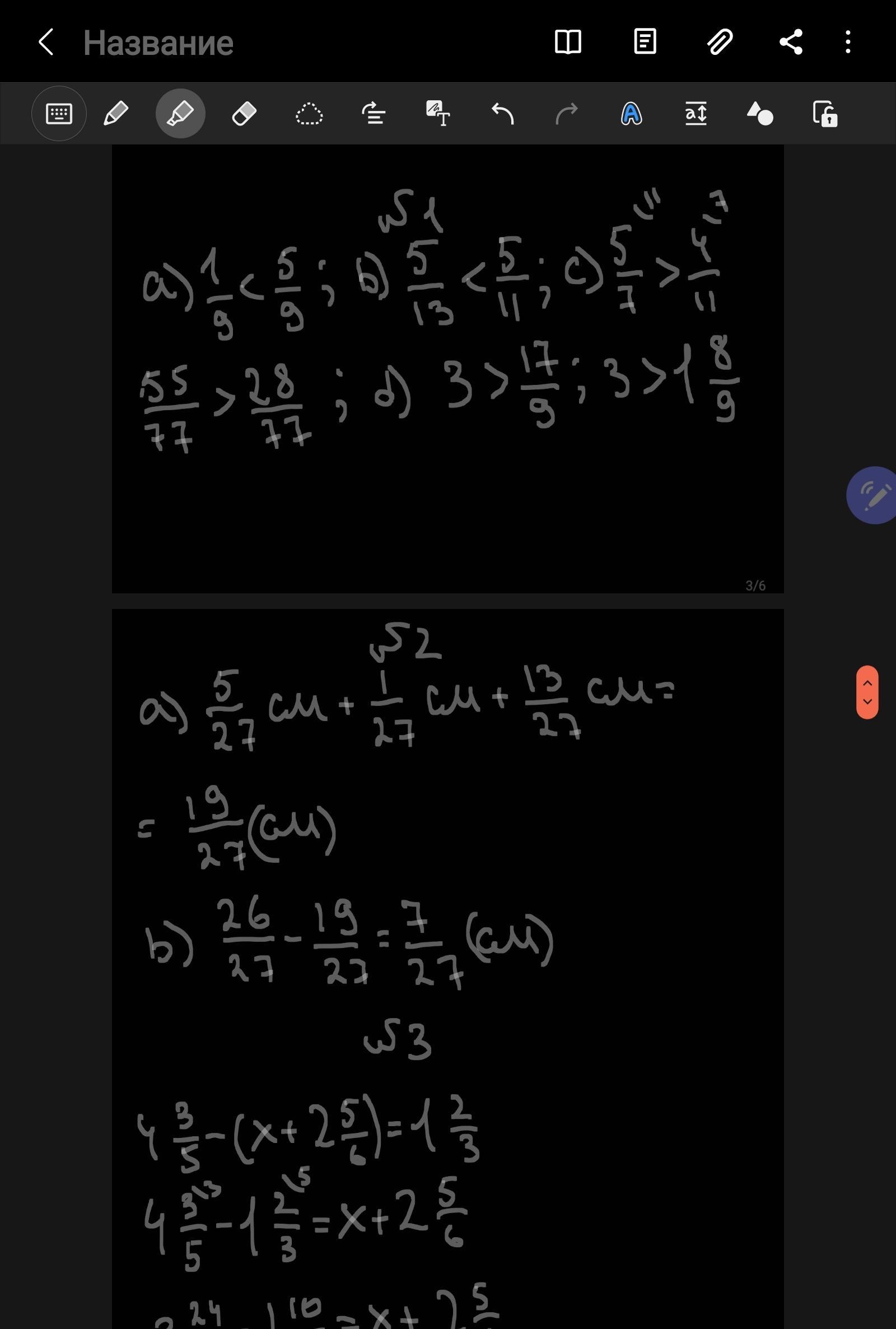Select the pen tool
Viewport: 896px width, 1329px height.
(x=116, y=114)
